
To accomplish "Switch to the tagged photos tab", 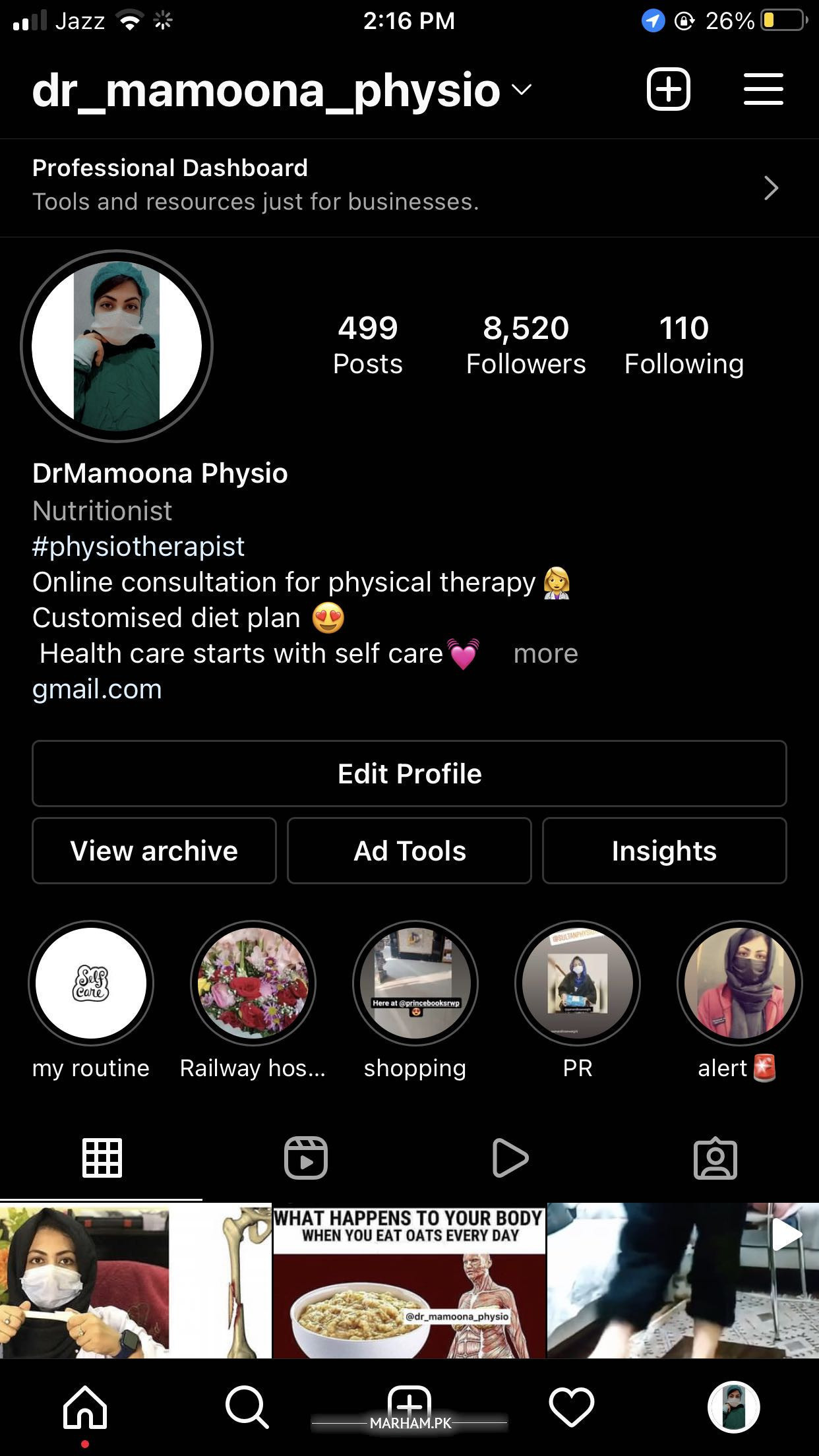I will (715, 1158).
